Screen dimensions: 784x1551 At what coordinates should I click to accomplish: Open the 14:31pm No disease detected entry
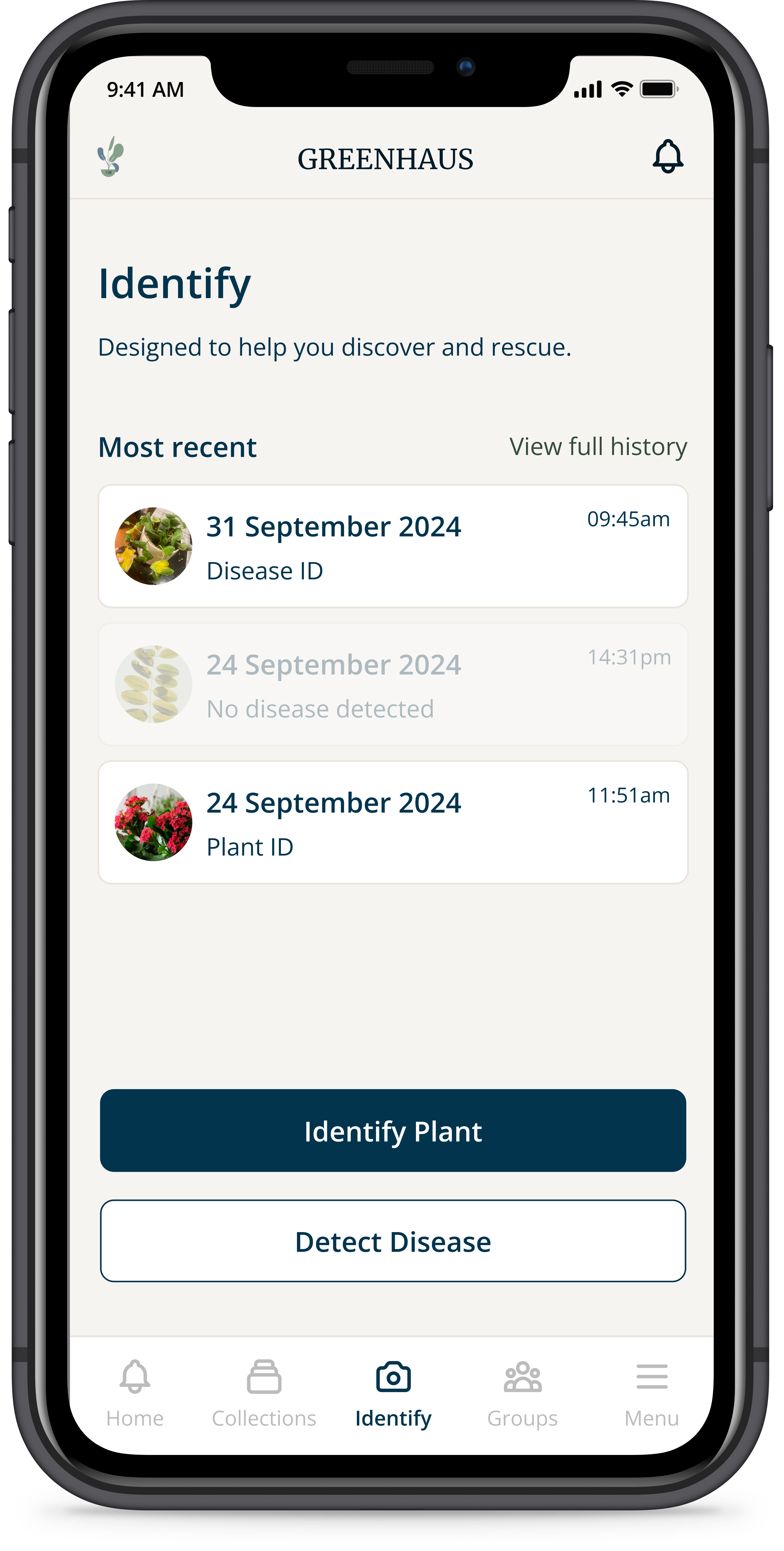393,685
